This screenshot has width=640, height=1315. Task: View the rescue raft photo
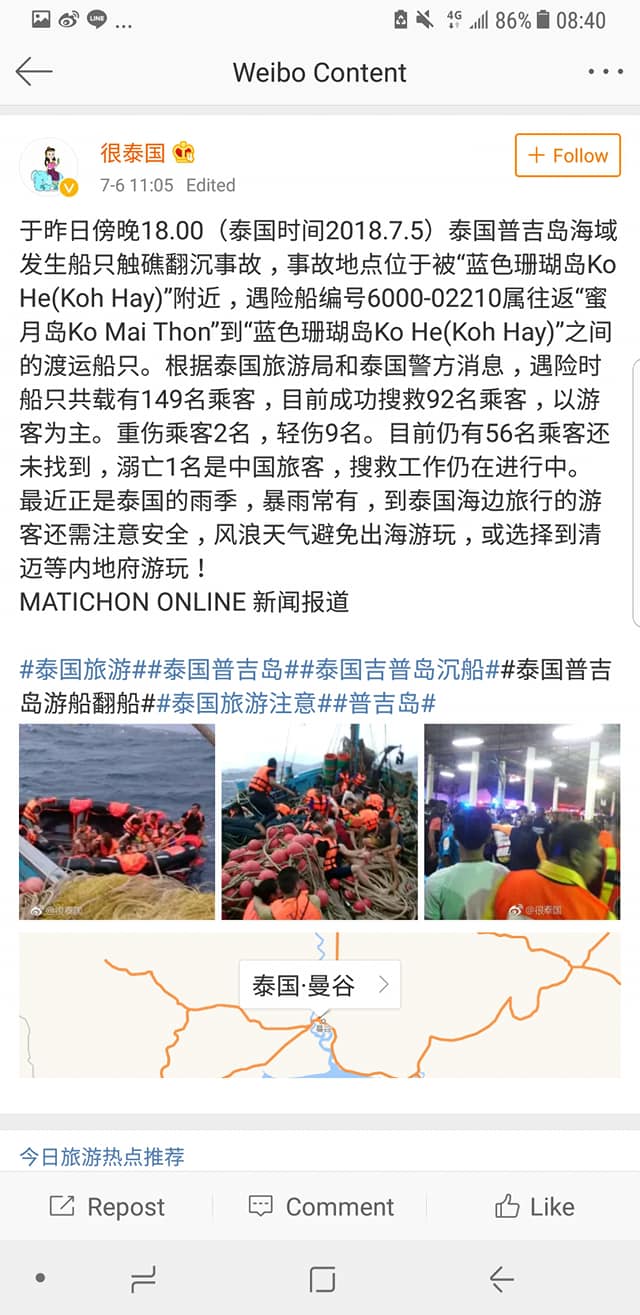tap(117, 821)
